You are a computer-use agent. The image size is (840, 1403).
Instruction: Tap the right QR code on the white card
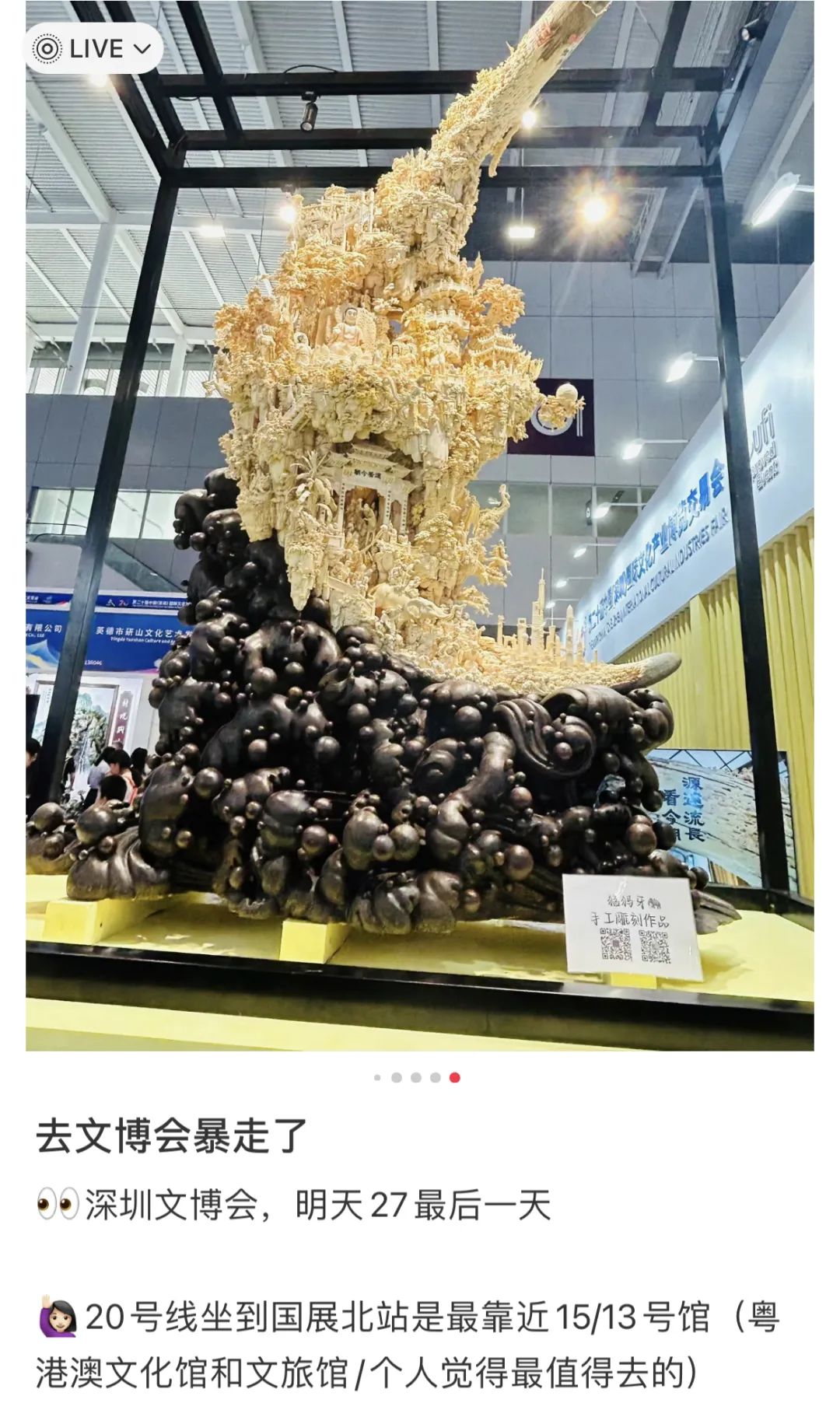[x=656, y=946]
